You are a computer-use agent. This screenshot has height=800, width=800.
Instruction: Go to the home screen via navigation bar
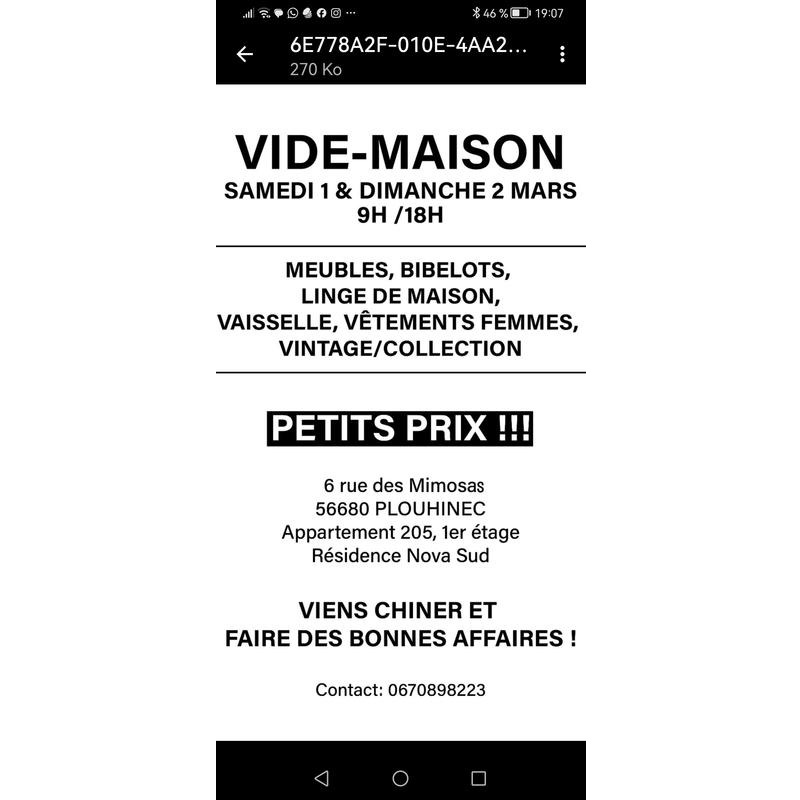coord(400,778)
